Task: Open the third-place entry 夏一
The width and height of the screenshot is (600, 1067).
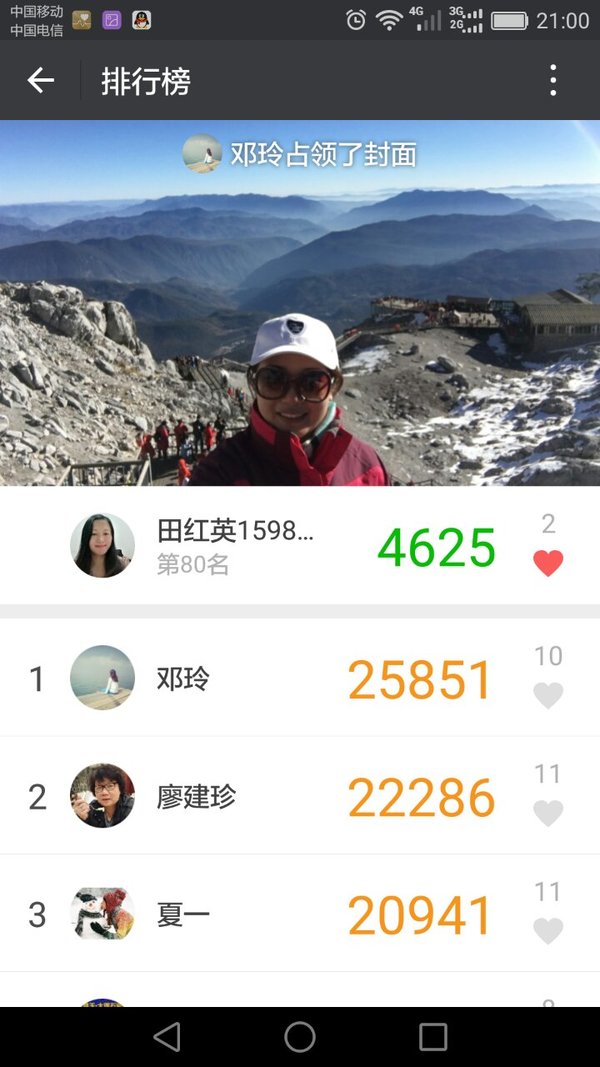Action: [300, 913]
